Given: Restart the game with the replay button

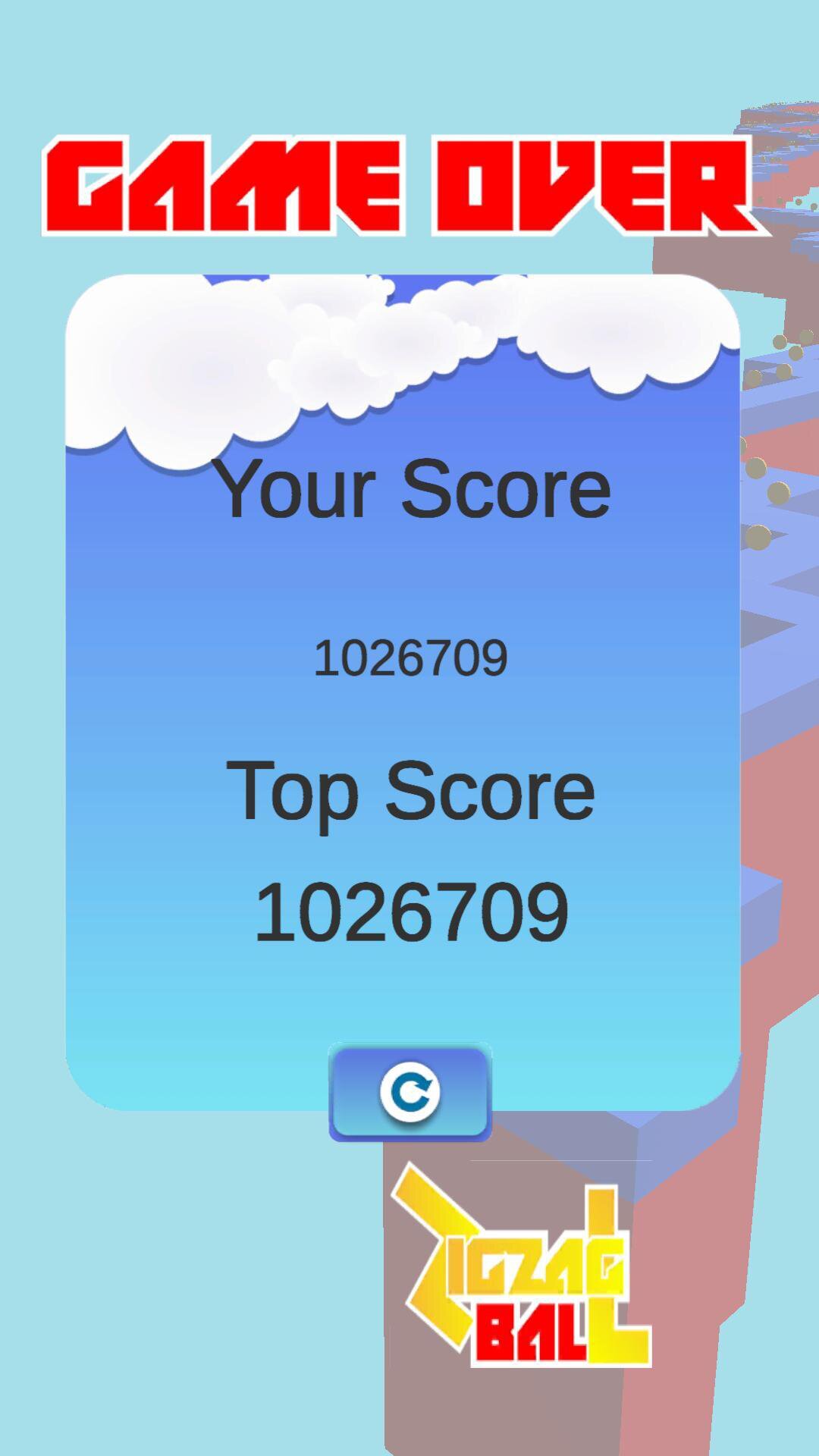Looking at the screenshot, I should pyautogui.click(x=410, y=1092).
